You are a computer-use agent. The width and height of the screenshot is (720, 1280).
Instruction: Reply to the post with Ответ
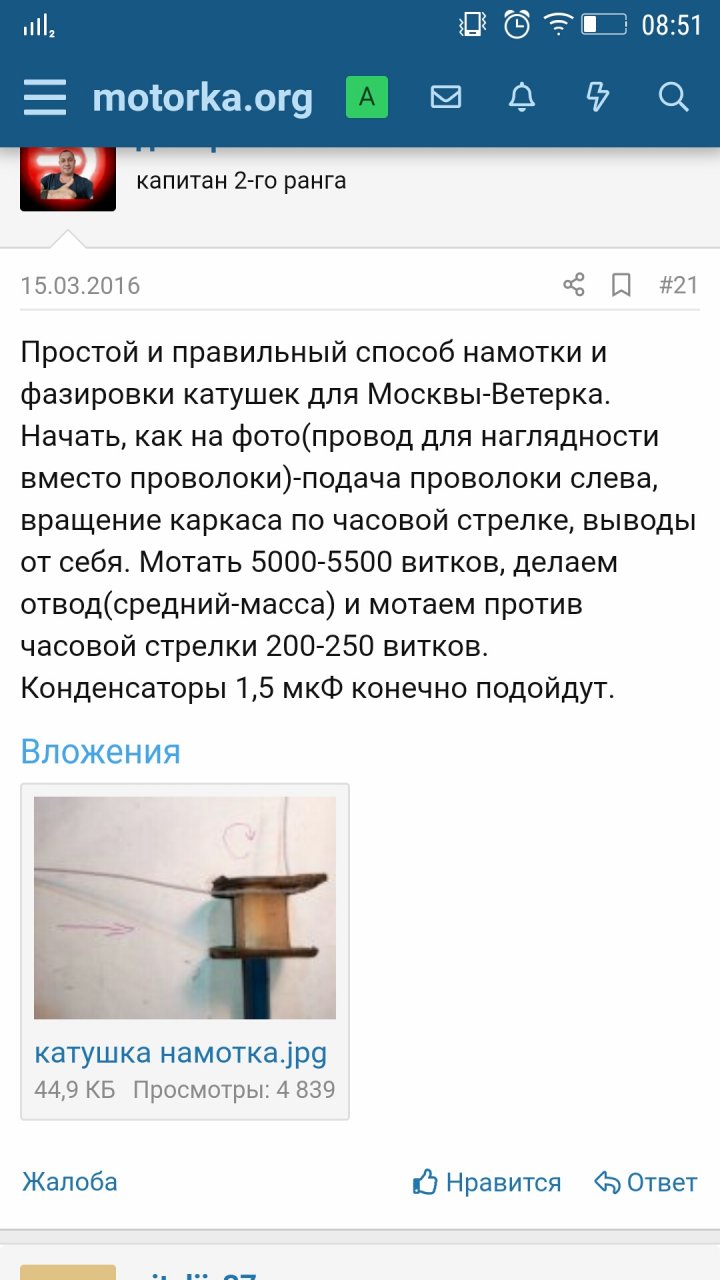646,1182
